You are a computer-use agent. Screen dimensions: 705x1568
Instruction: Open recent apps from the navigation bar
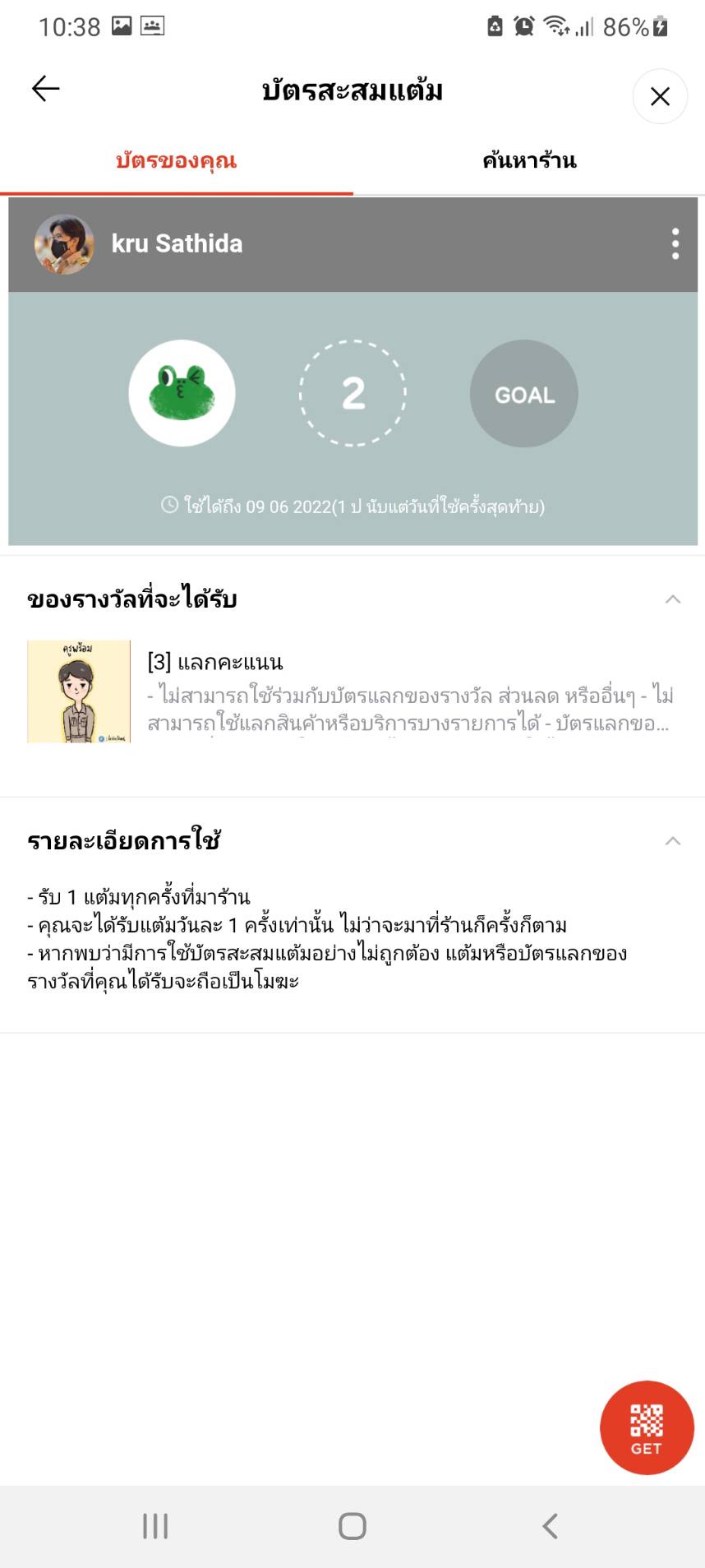click(x=154, y=1526)
